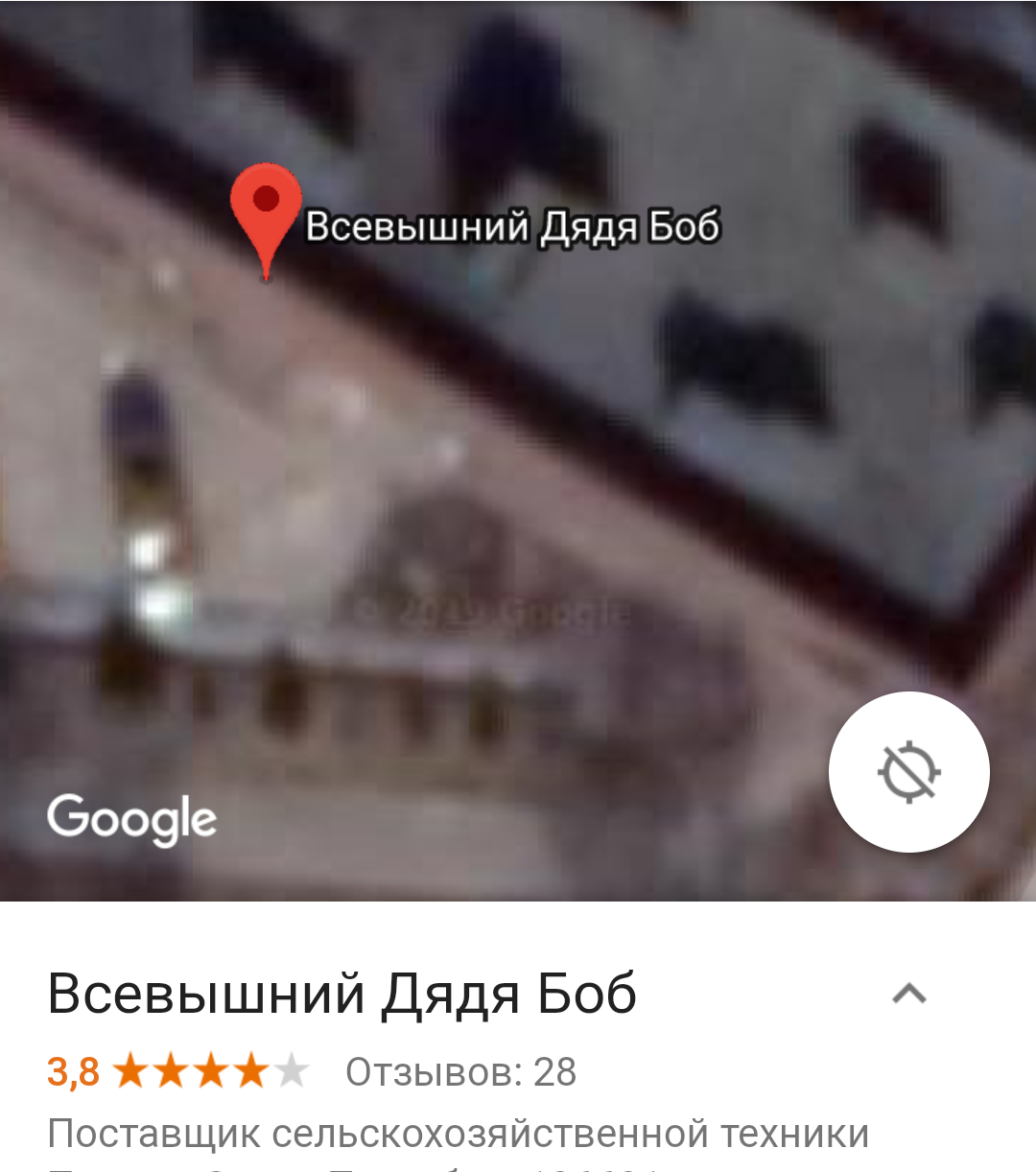Center map on my location
The width and height of the screenshot is (1036, 1172).
[x=908, y=771]
